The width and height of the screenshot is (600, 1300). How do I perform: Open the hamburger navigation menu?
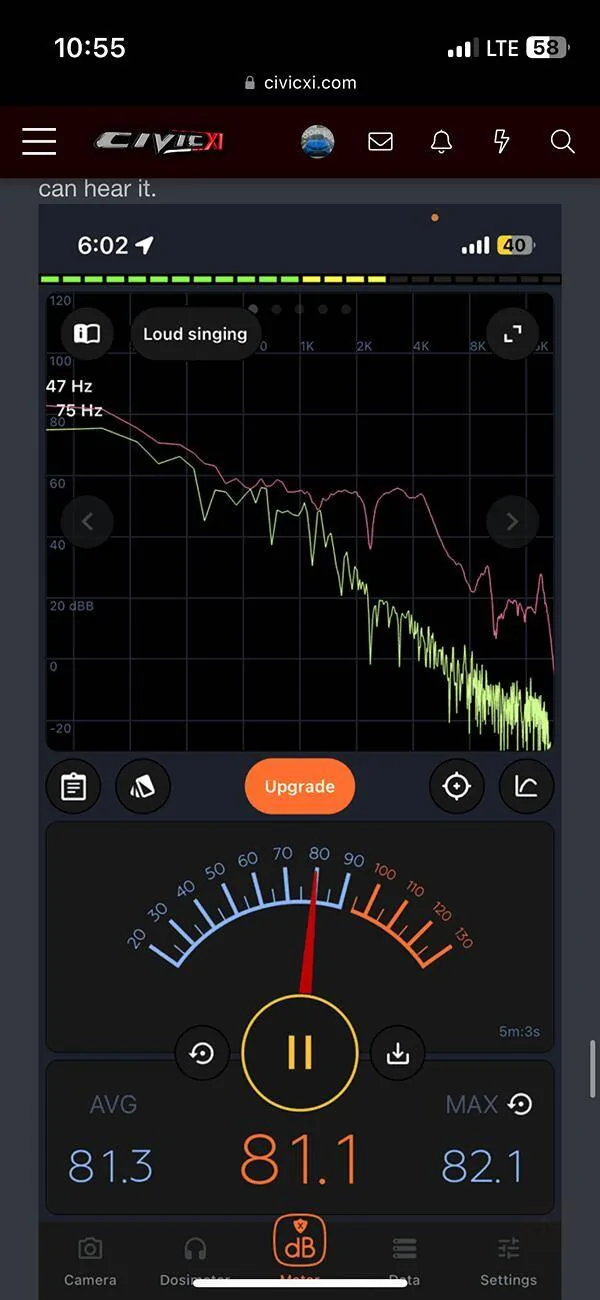tap(39, 141)
